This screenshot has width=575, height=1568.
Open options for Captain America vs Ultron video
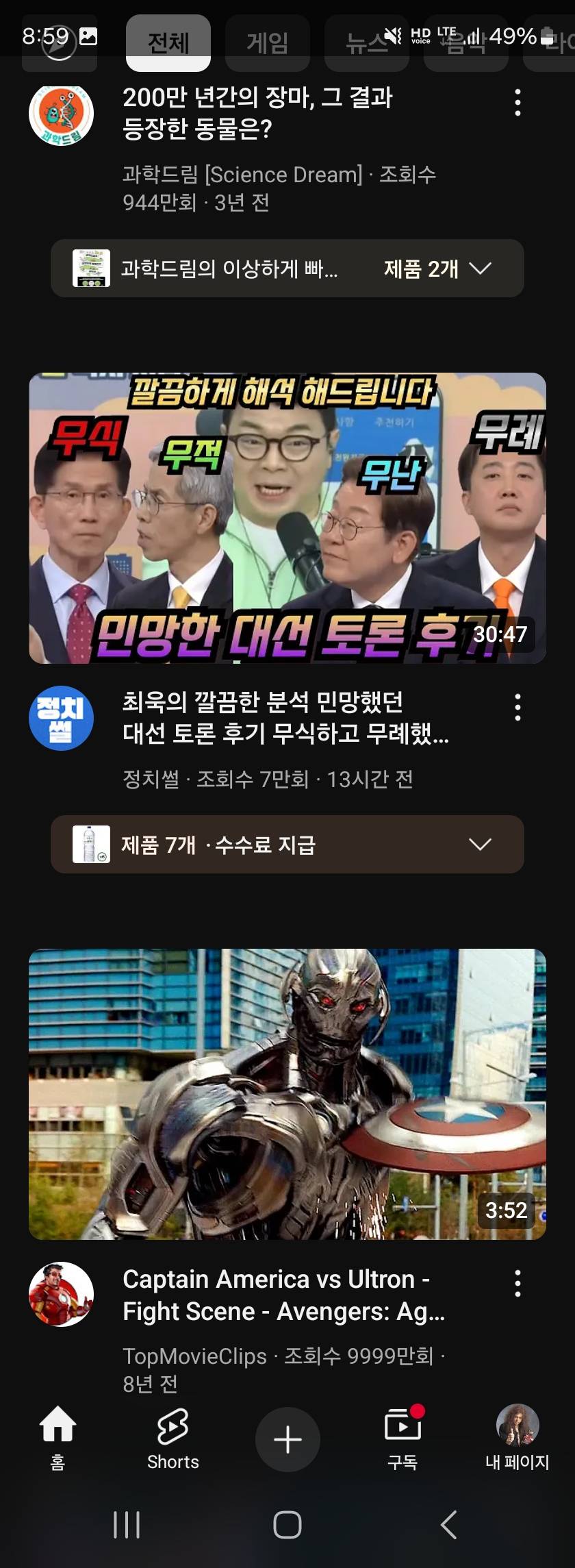(x=517, y=1283)
